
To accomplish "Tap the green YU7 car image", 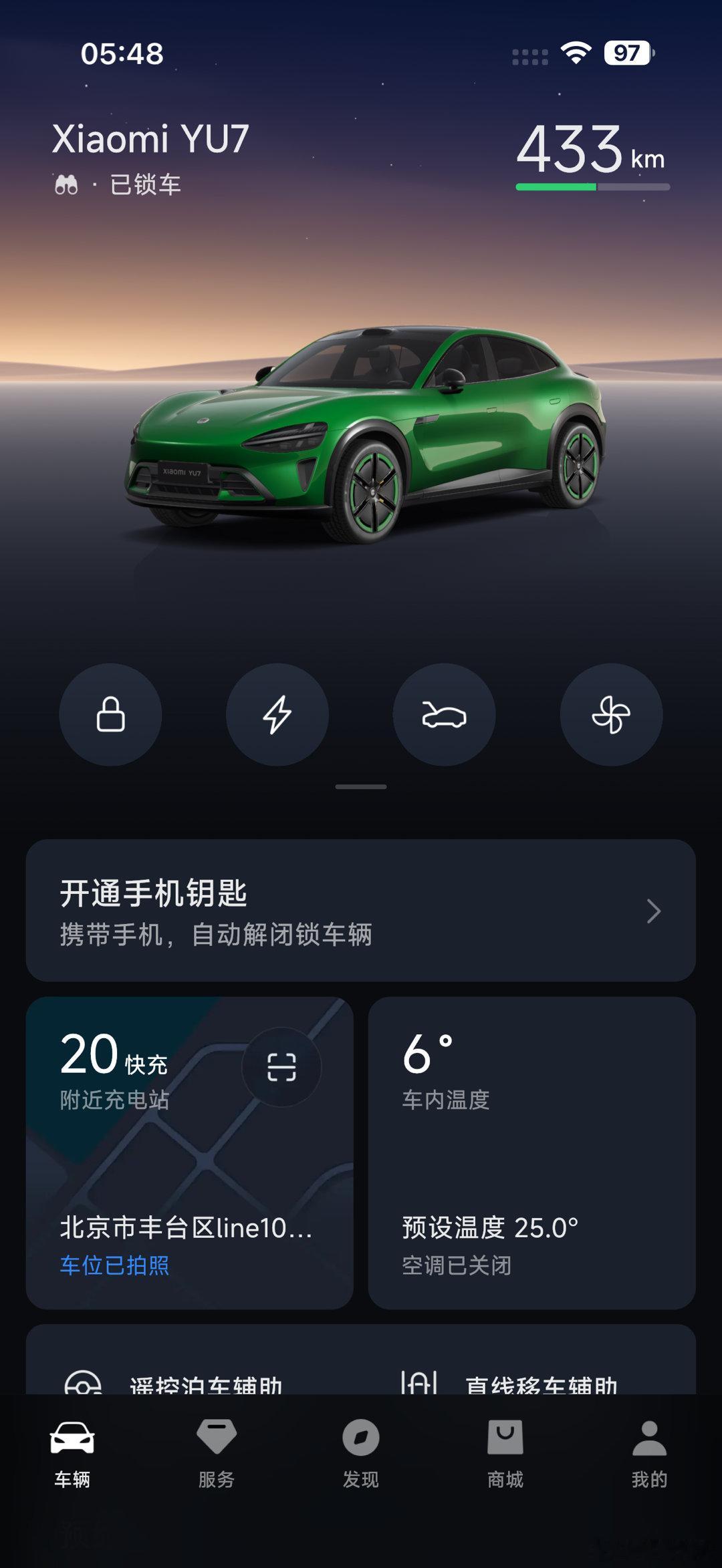I will (x=361, y=434).
